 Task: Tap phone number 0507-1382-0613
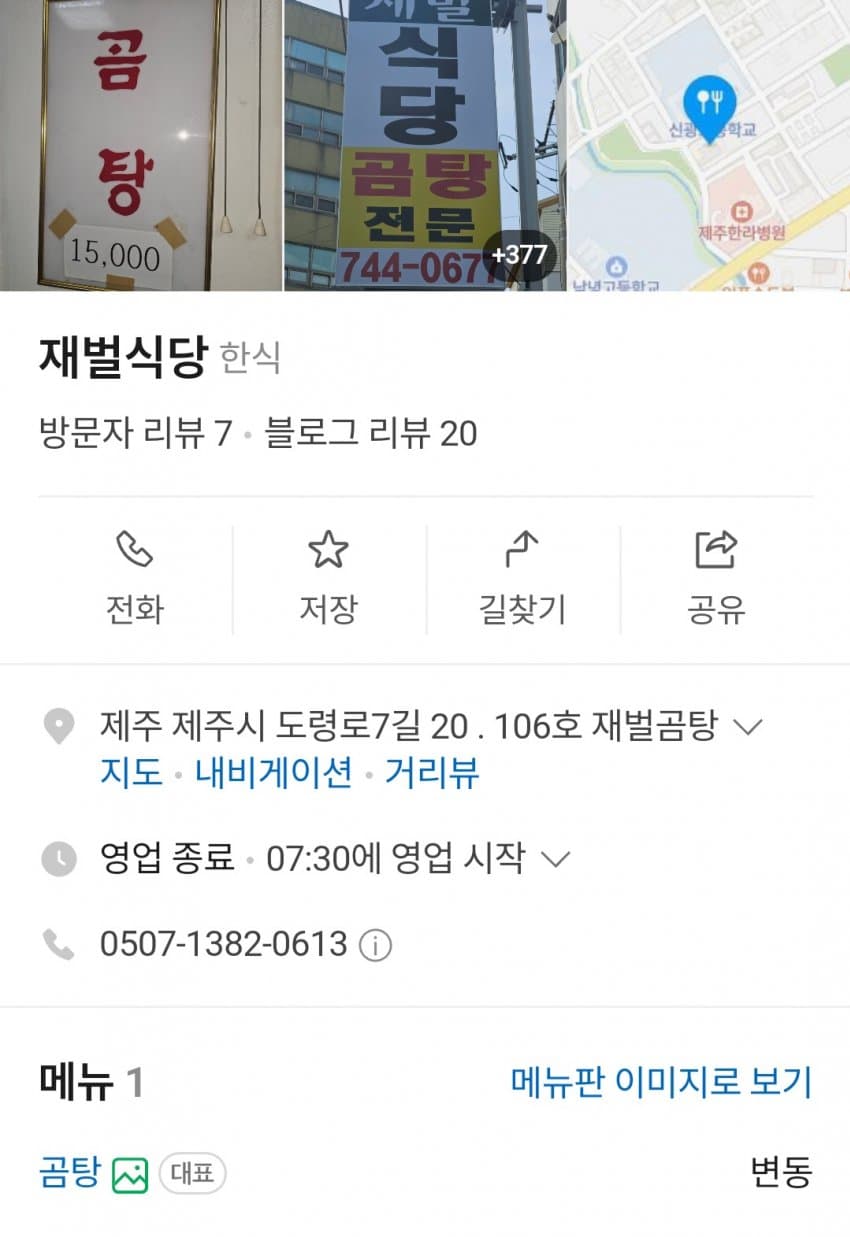[223, 944]
